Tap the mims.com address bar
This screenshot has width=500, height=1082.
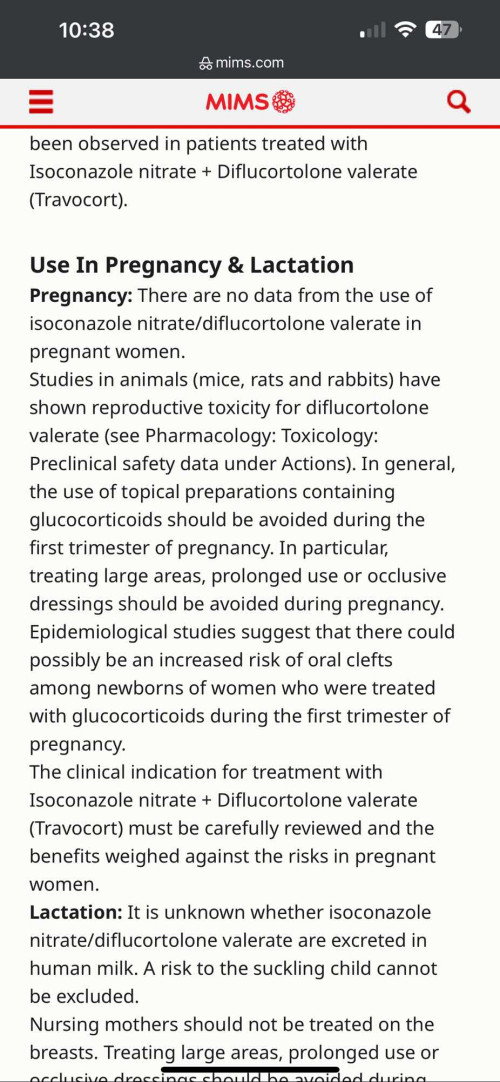pos(241,63)
